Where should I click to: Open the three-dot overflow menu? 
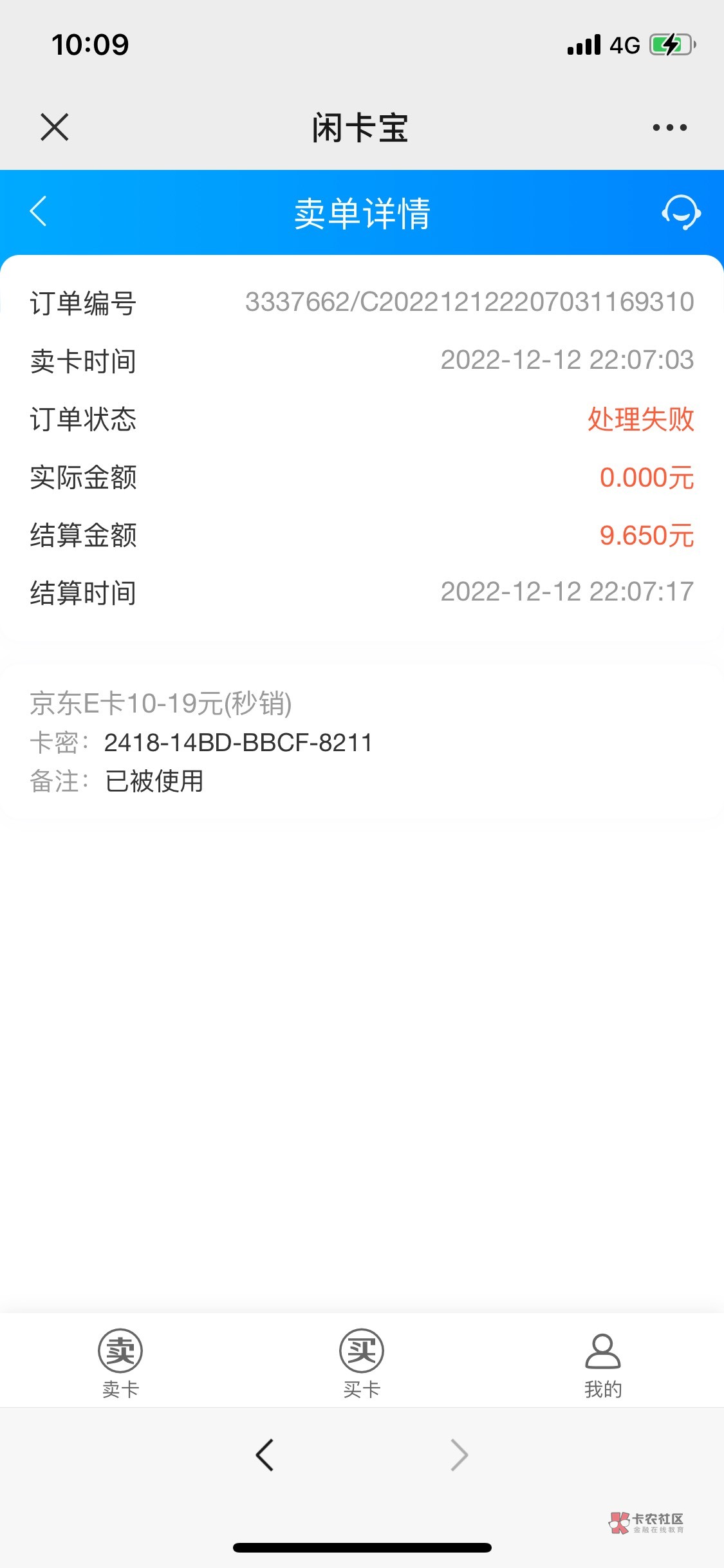tap(669, 127)
